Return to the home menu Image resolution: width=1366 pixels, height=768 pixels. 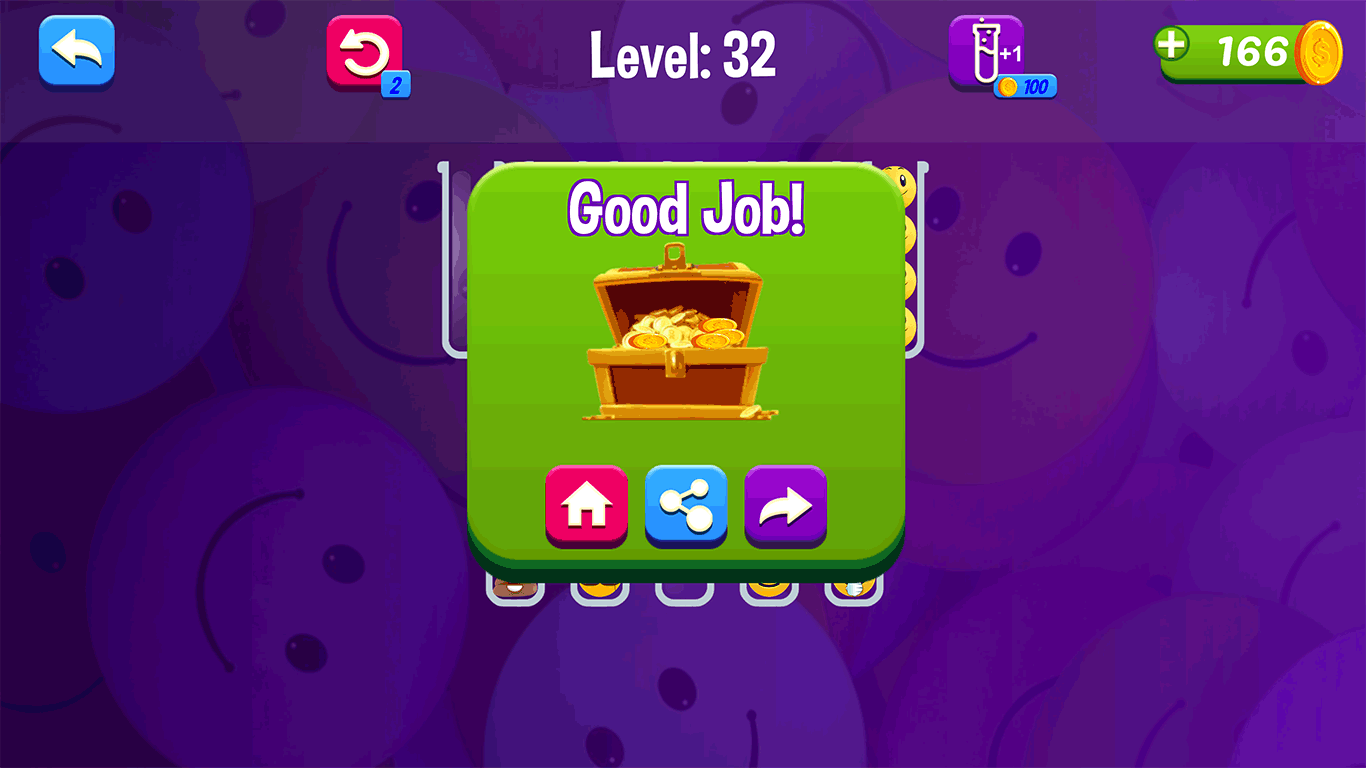pos(586,506)
